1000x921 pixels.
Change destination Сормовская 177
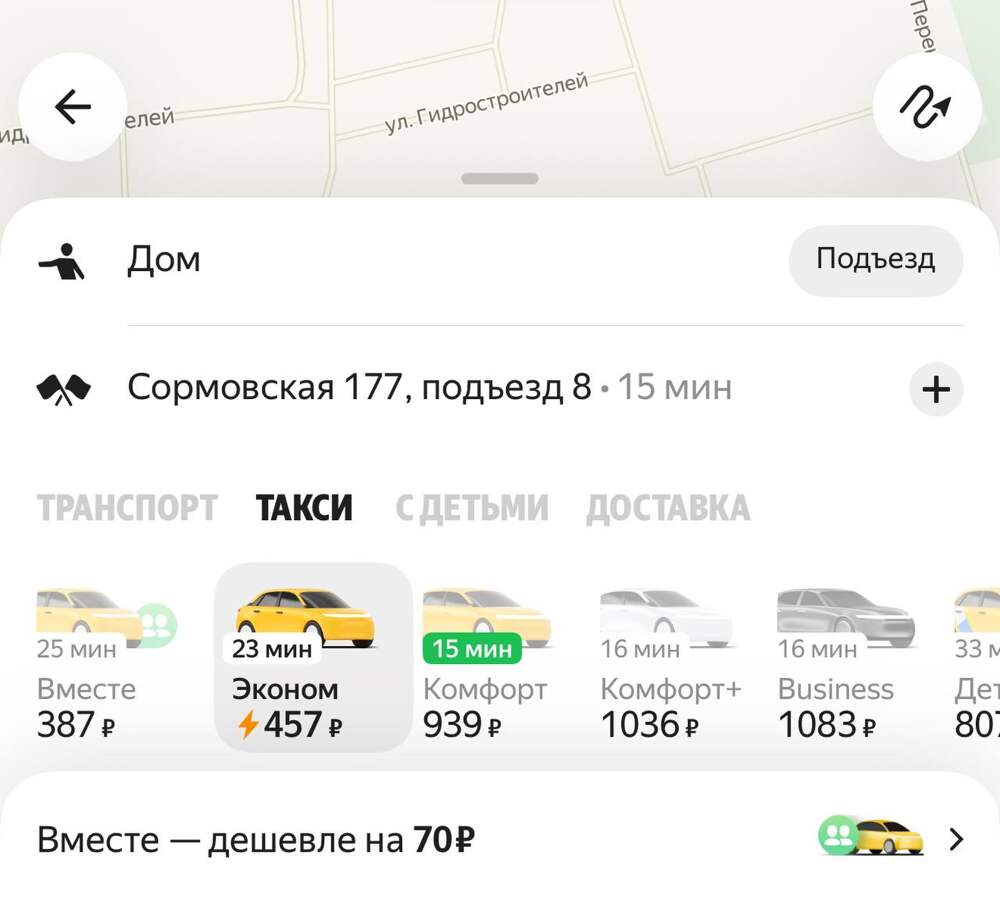coord(360,388)
